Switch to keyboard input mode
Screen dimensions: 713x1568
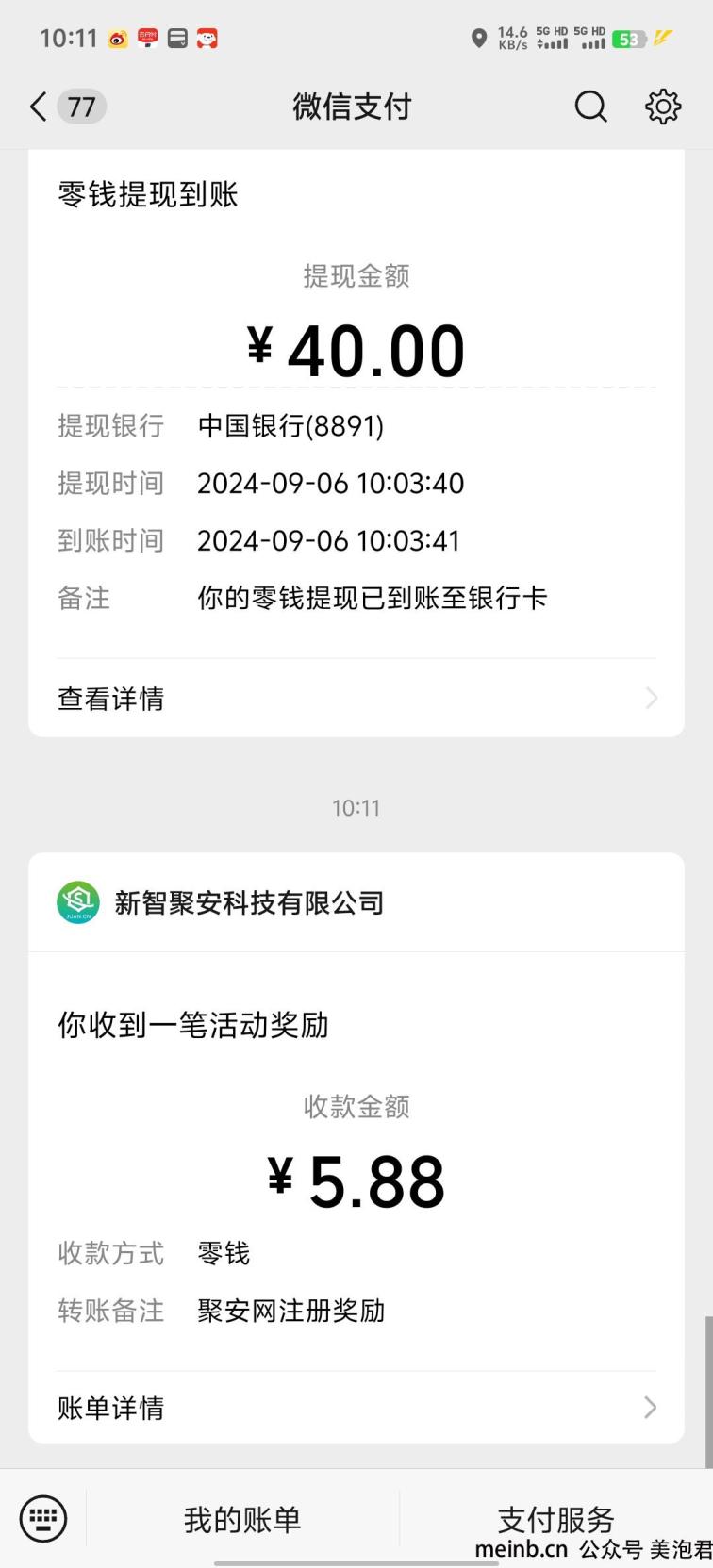pos(43,1519)
